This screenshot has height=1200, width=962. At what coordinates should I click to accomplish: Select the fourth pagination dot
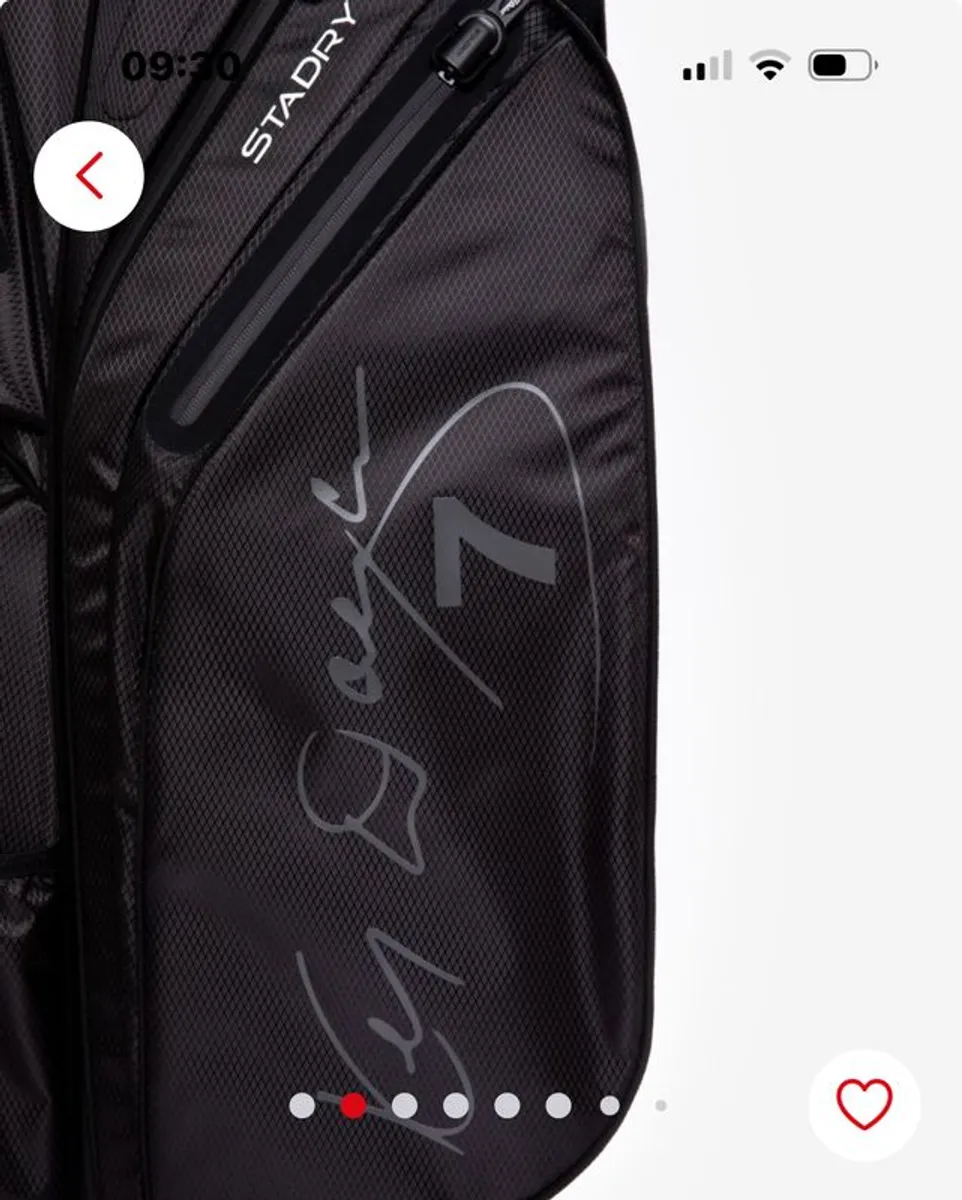click(455, 1105)
